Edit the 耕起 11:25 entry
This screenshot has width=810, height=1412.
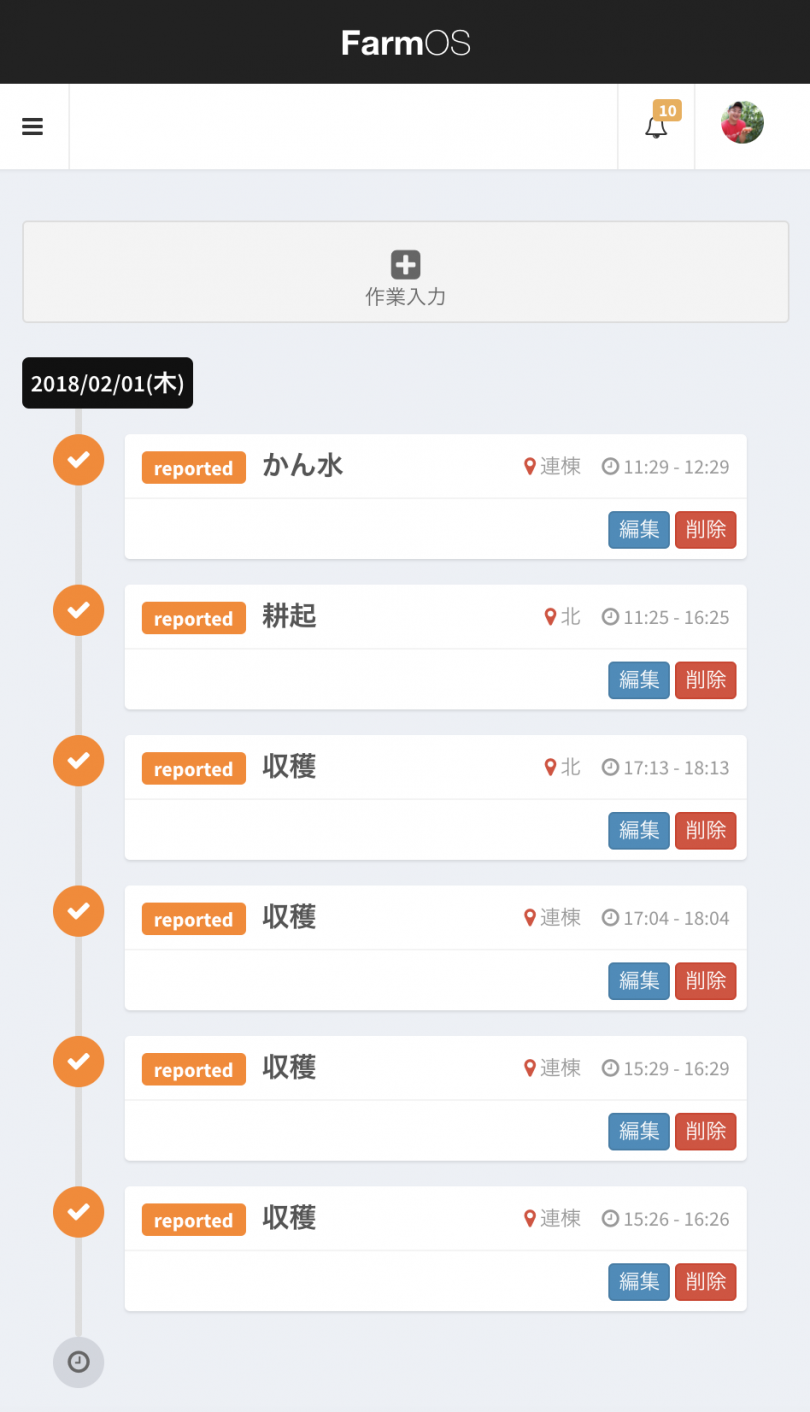click(639, 680)
